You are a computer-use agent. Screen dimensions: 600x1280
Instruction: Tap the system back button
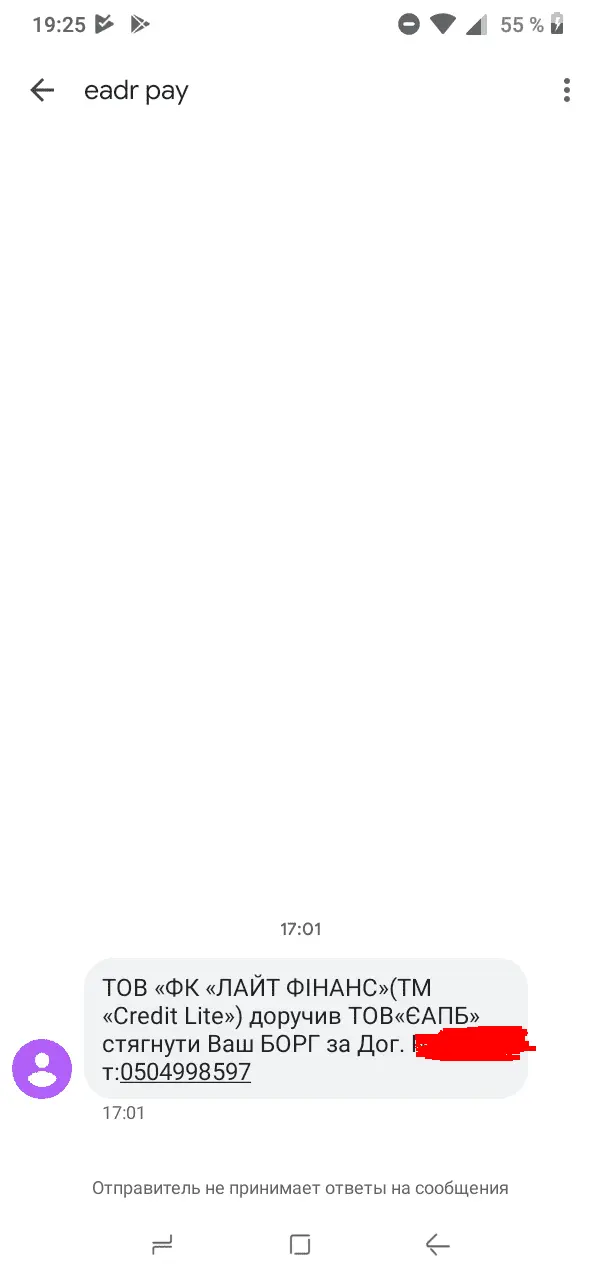[437, 1244]
